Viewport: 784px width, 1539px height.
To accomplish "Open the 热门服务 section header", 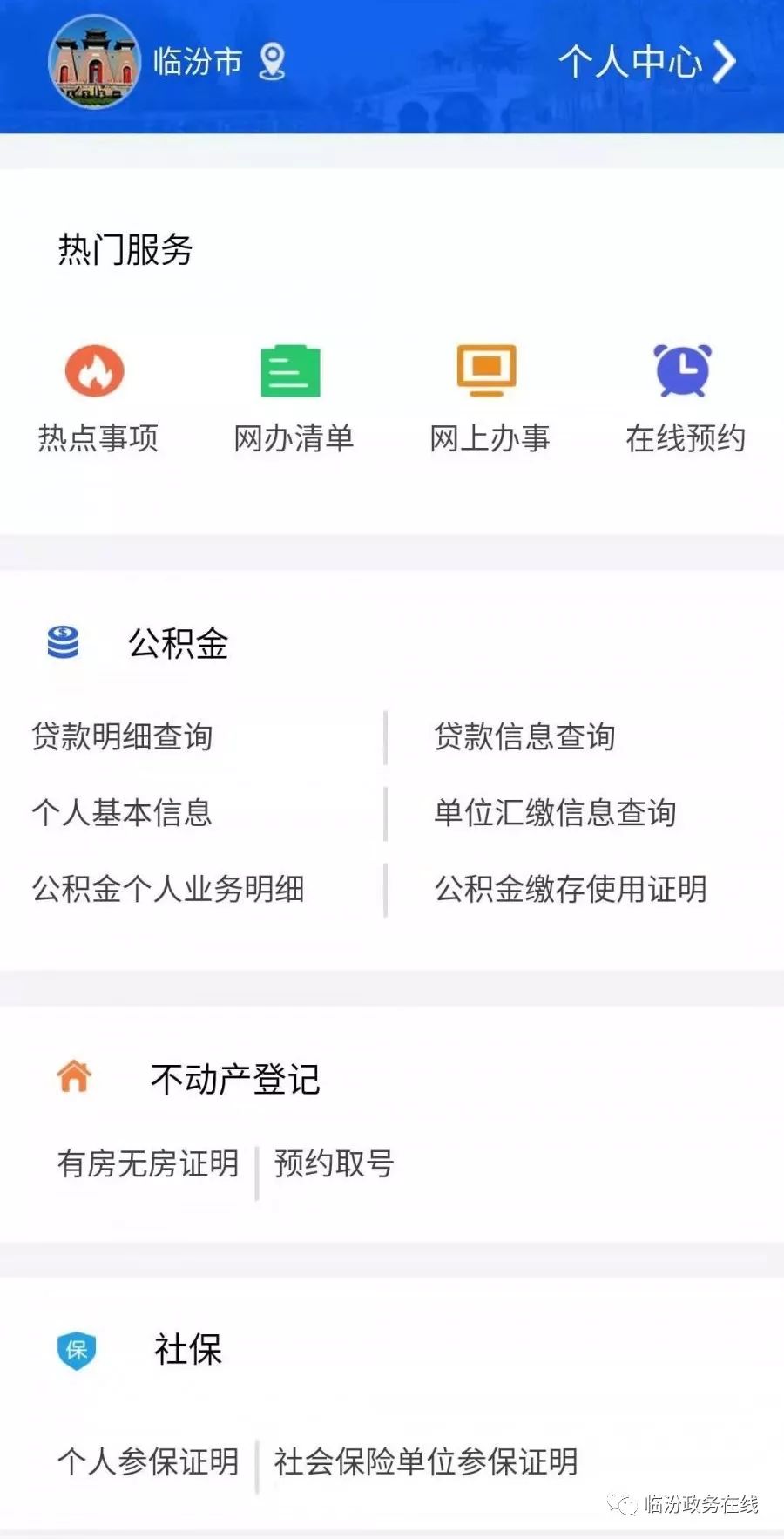I will point(127,247).
